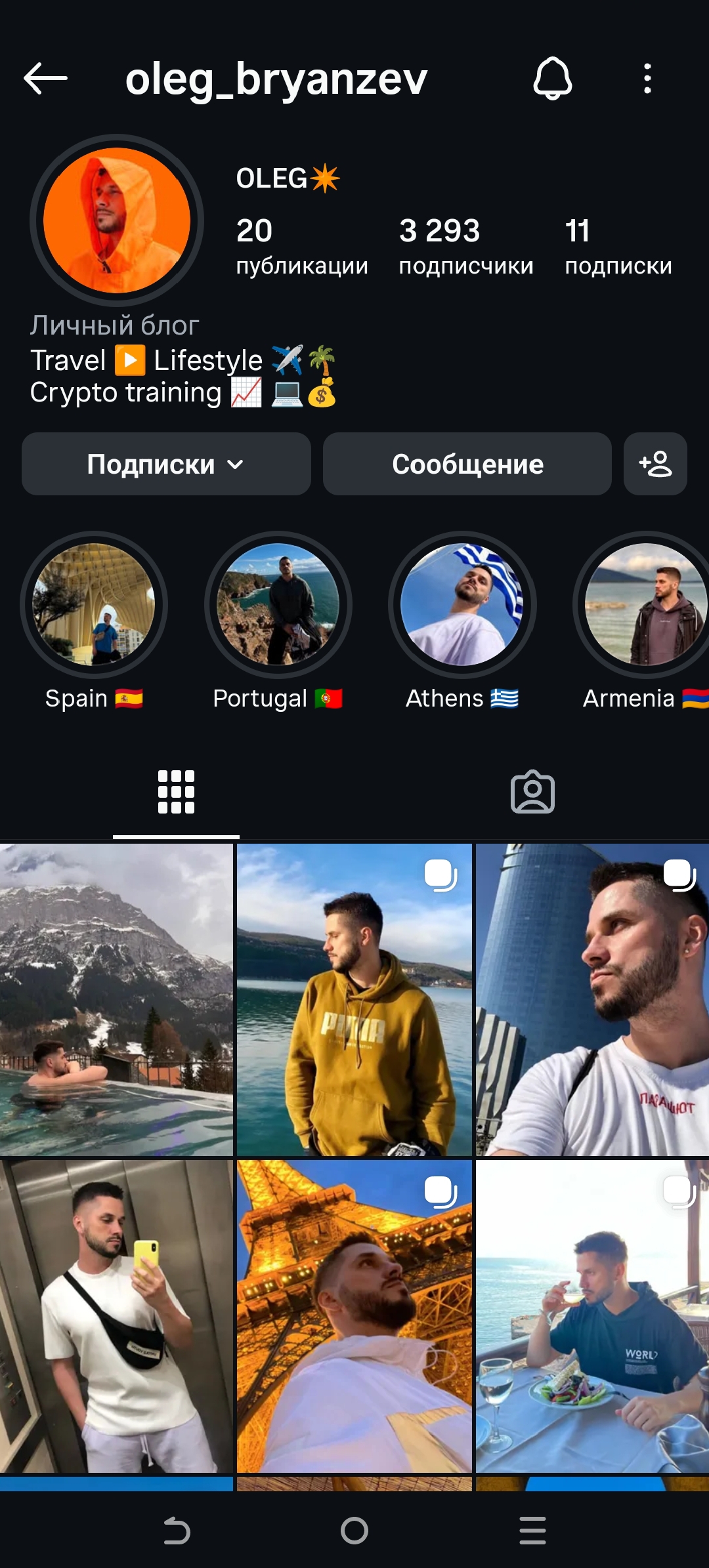Viewport: 709px width, 1568px height.
Task: Open the elevator mirror selfie post
Action: click(116, 1315)
